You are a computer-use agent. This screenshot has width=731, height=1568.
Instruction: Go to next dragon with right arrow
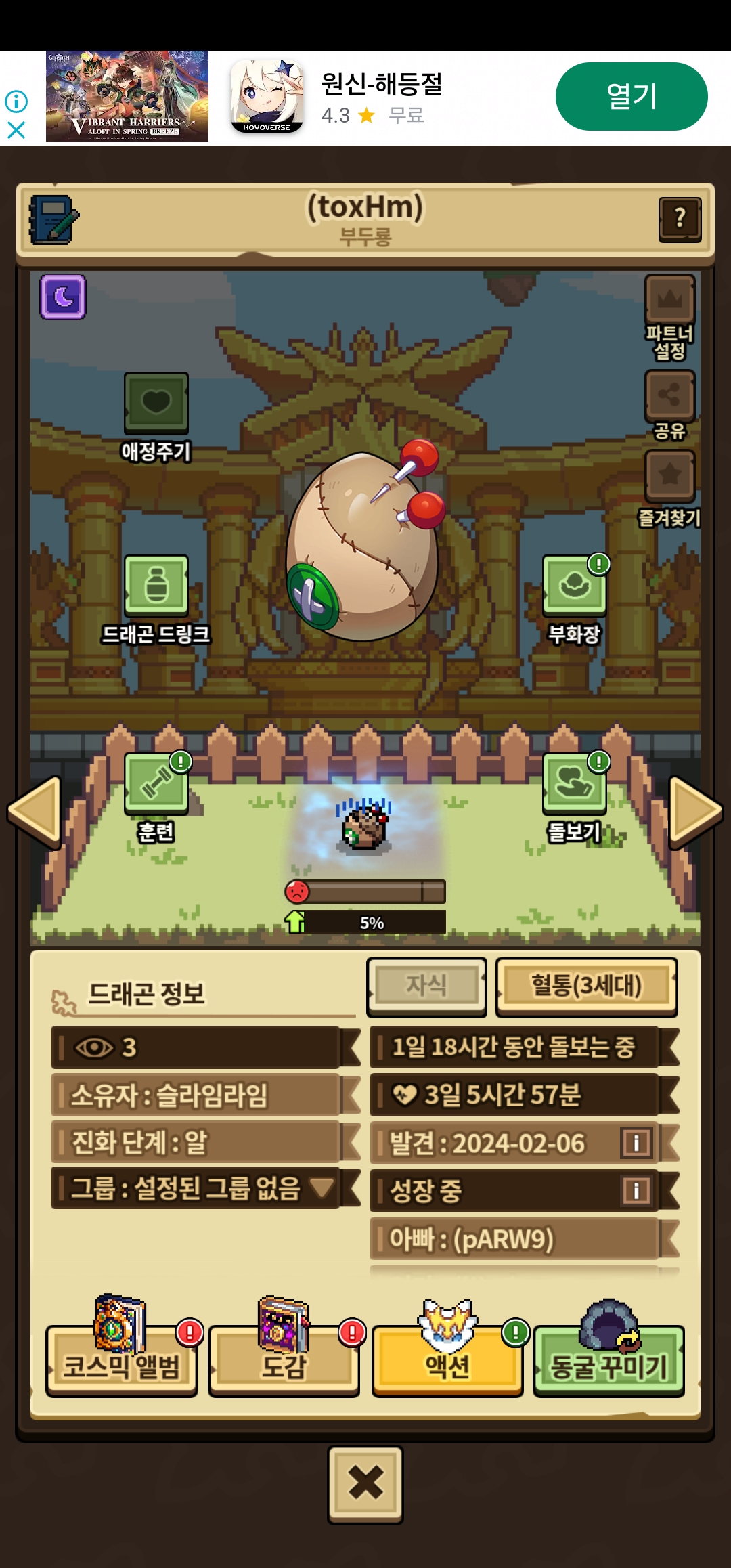coord(696,812)
